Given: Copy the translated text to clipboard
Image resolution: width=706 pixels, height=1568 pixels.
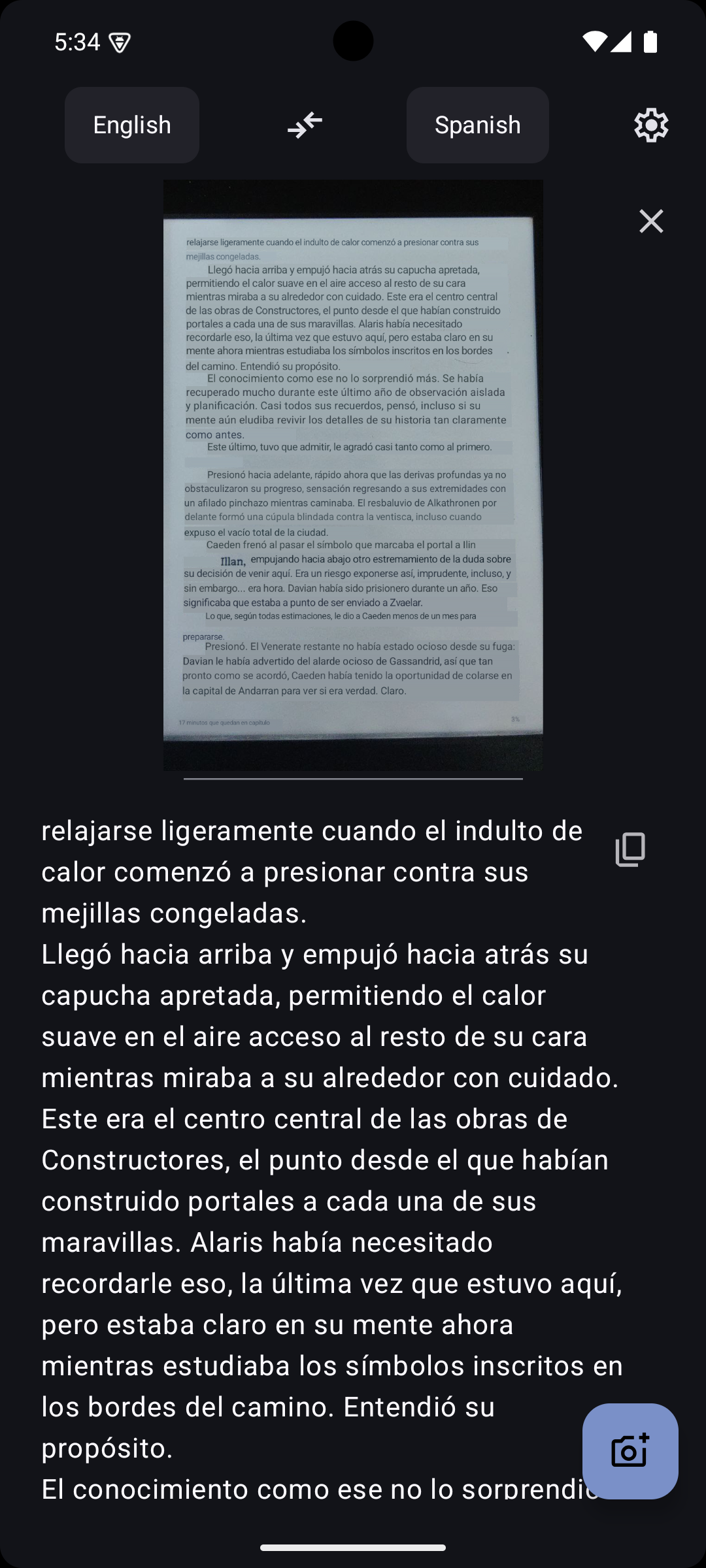Looking at the screenshot, I should click(x=630, y=849).
